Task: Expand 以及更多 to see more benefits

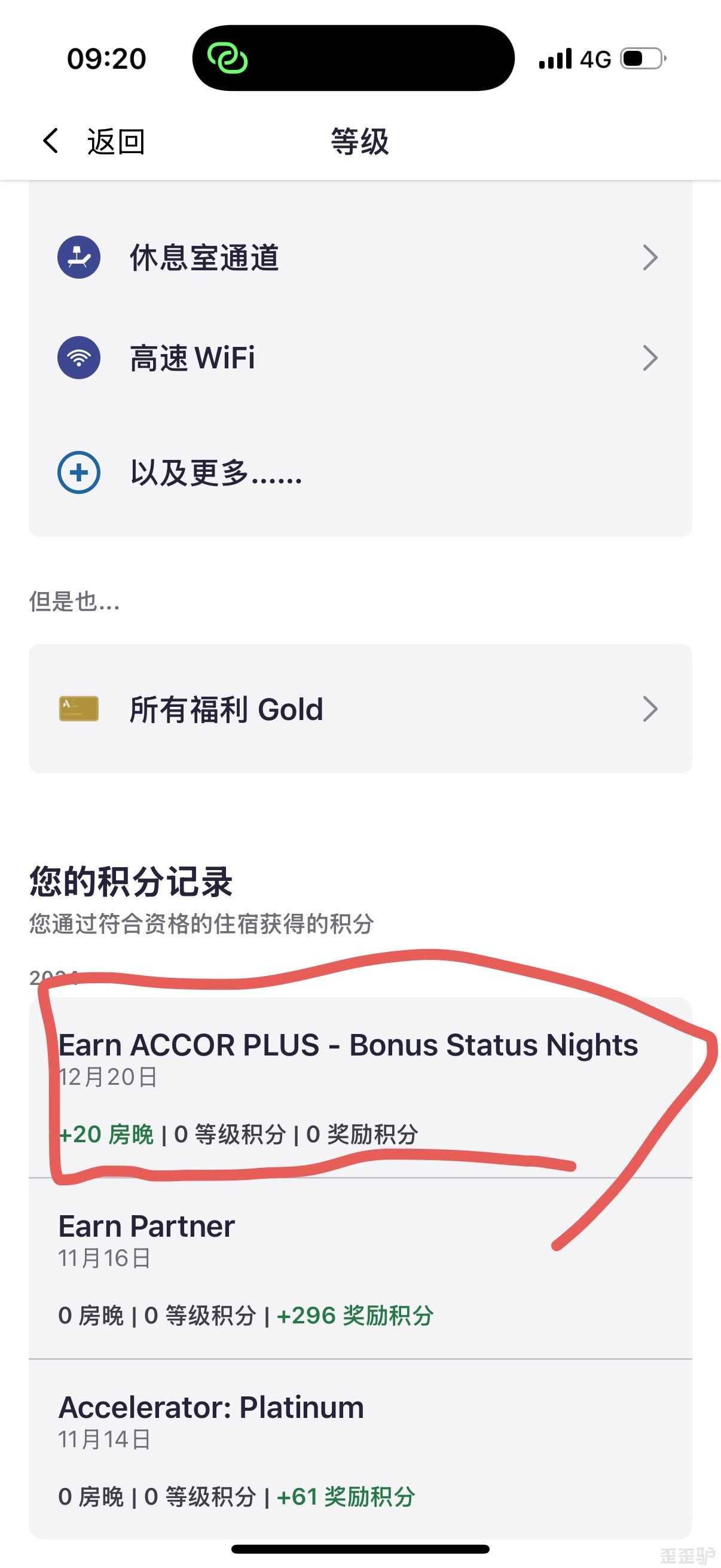Action: click(360, 472)
